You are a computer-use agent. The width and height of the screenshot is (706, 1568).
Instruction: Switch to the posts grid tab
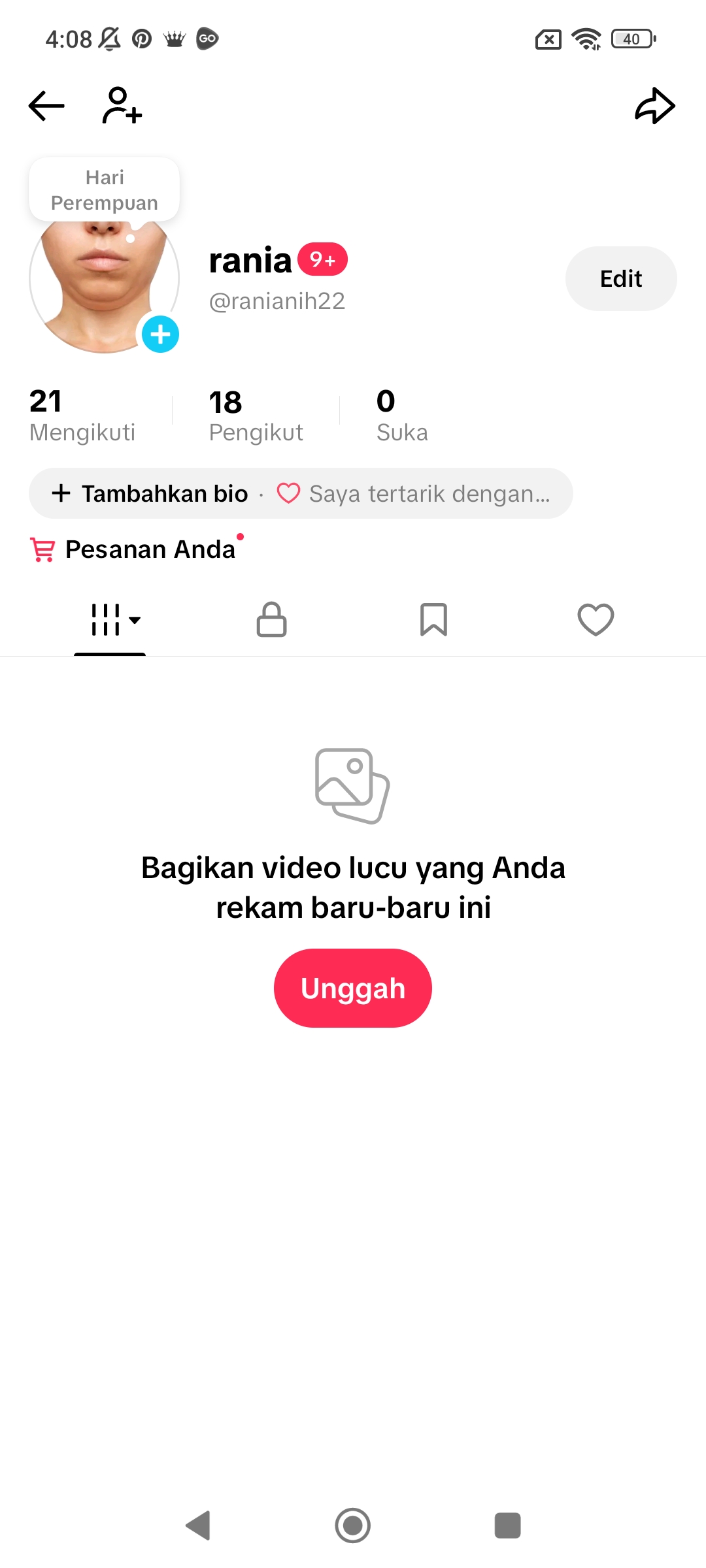[x=110, y=619]
